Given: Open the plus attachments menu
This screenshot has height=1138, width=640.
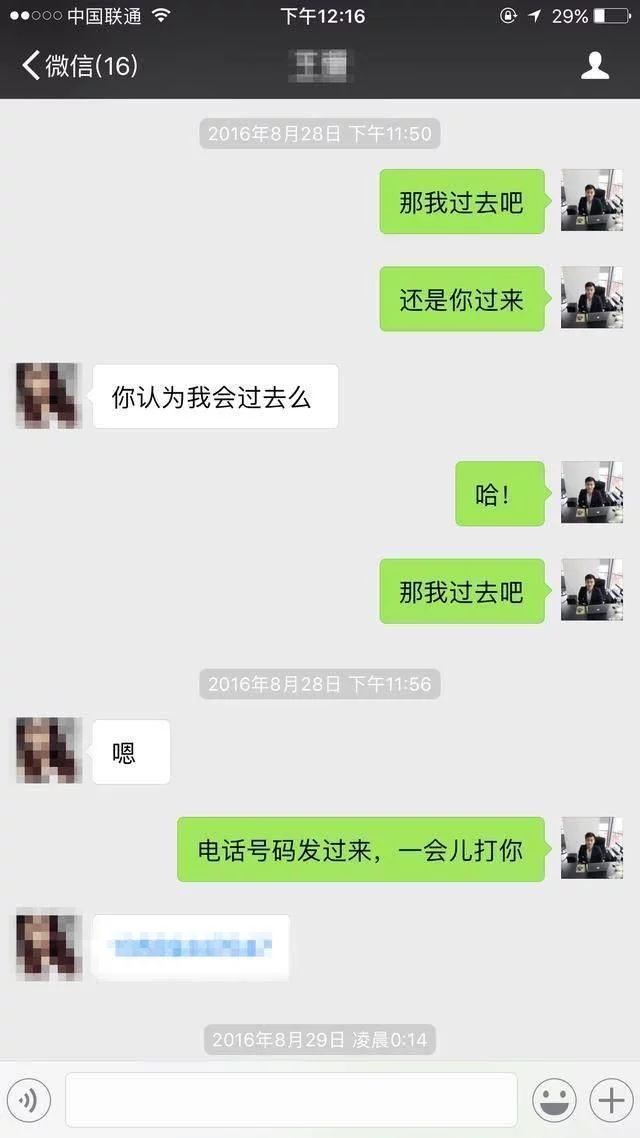Looking at the screenshot, I should (610, 1100).
